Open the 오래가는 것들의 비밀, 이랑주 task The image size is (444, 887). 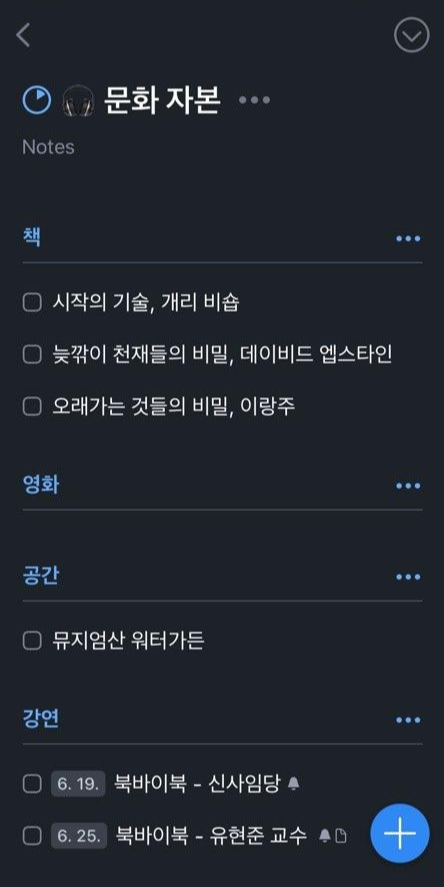point(174,406)
